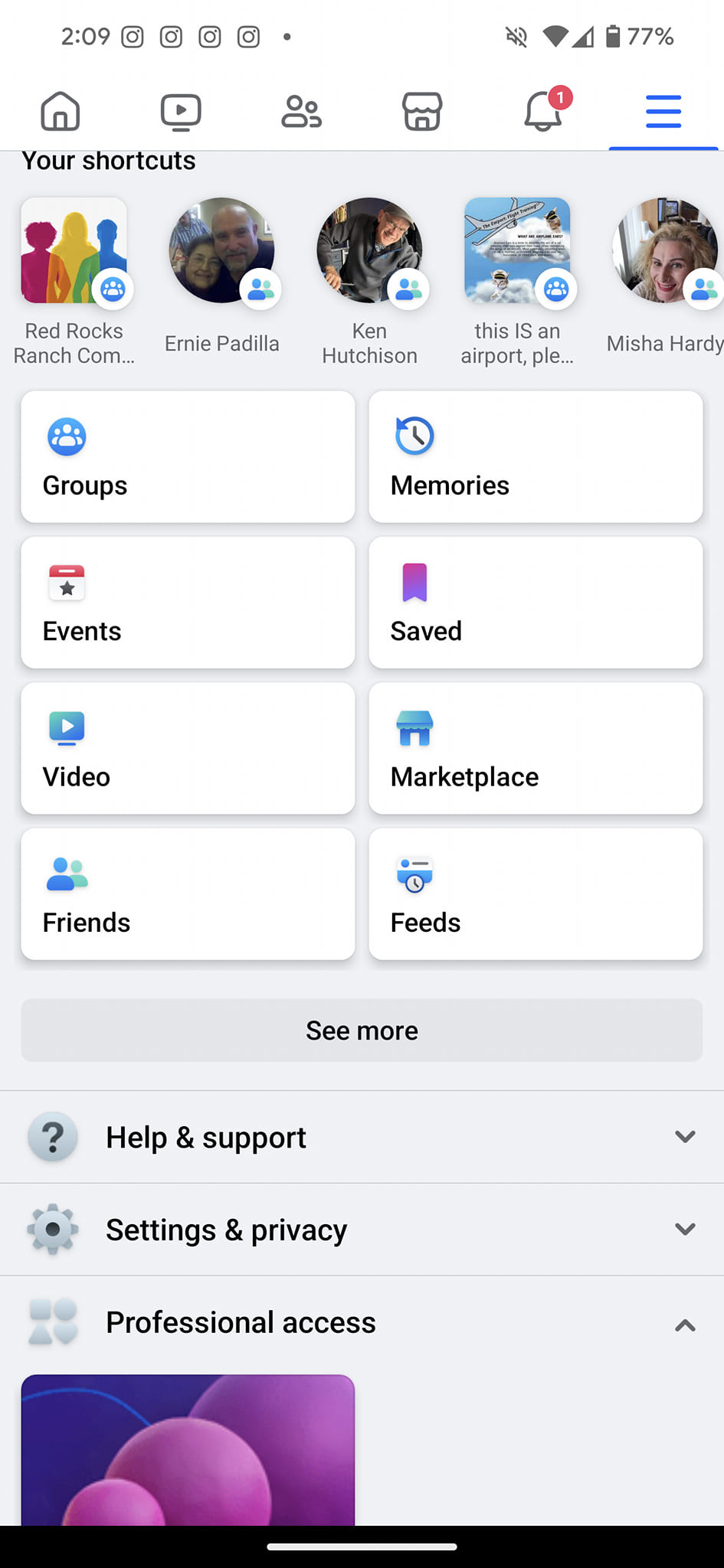Open the 'this IS an airport' group shortcut

tap(517, 251)
